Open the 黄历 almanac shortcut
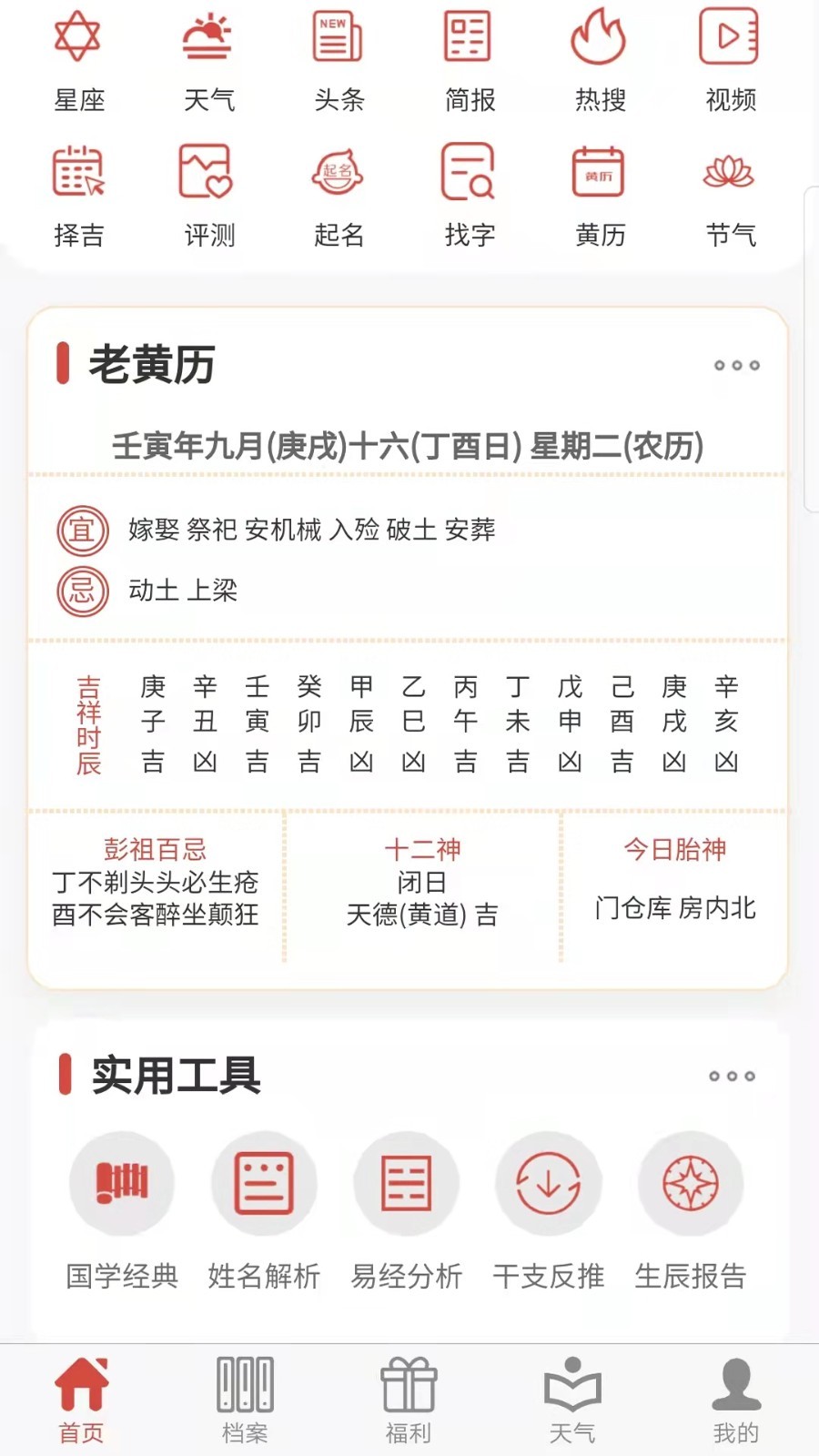The height and width of the screenshot is (1456, 819). [600, 195]
